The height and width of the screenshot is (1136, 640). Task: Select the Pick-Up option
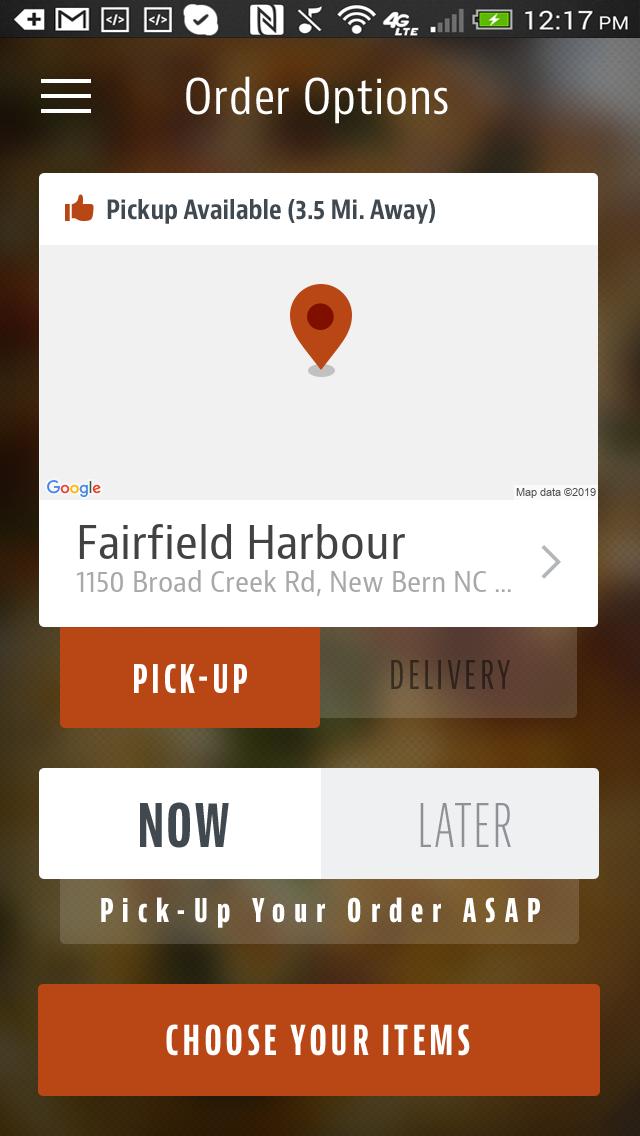point(190,677)
